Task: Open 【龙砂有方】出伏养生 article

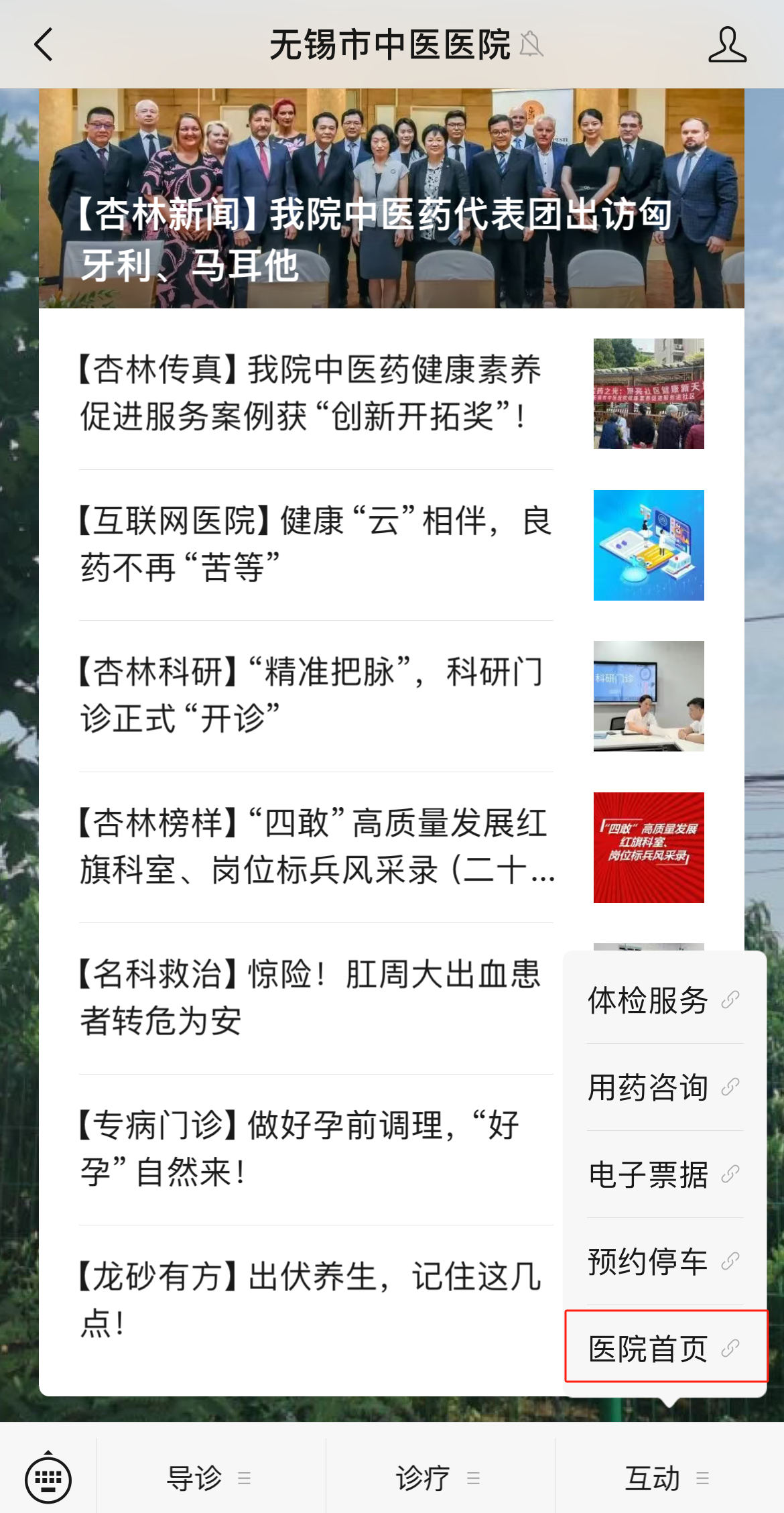Action: (x=308, y=1299)
